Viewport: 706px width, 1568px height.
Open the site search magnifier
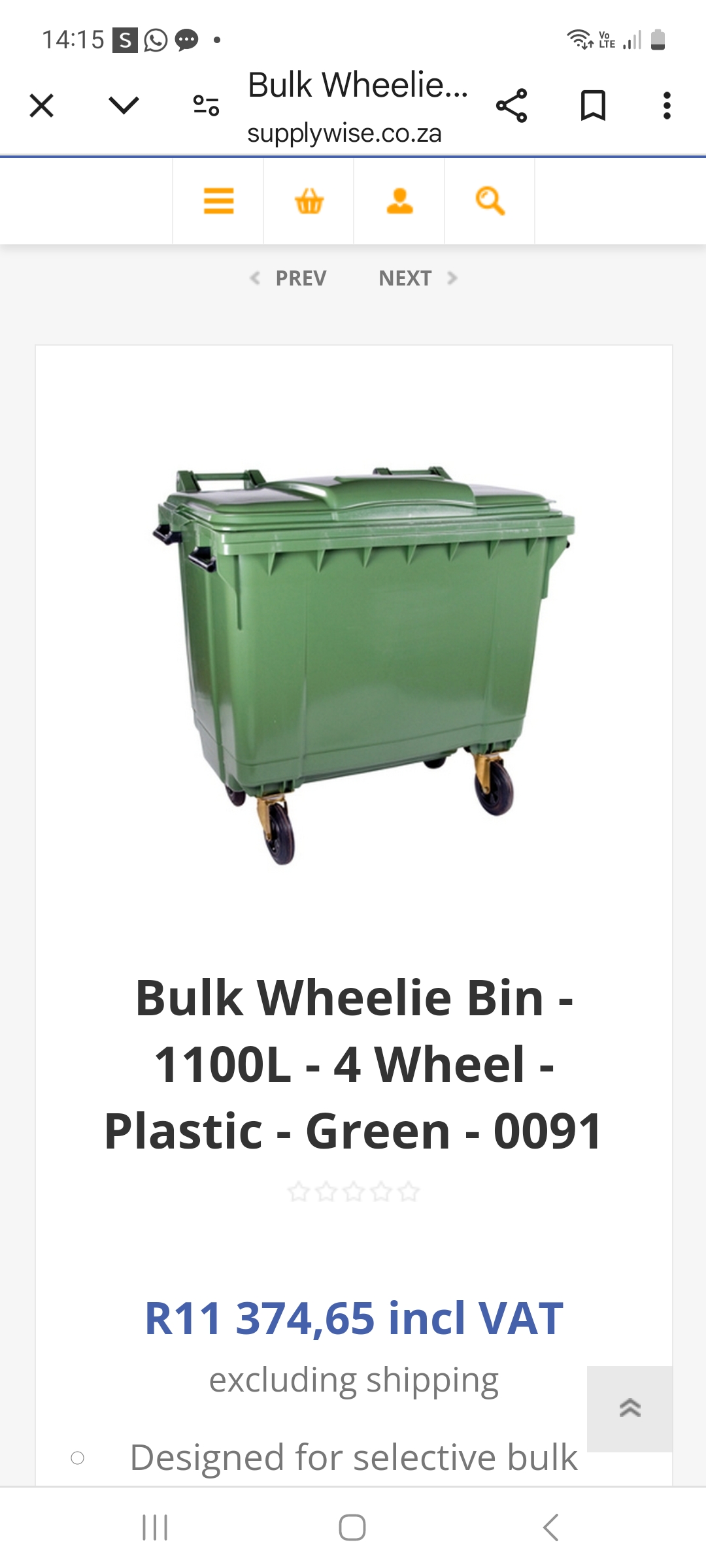(x=490, y=201)
